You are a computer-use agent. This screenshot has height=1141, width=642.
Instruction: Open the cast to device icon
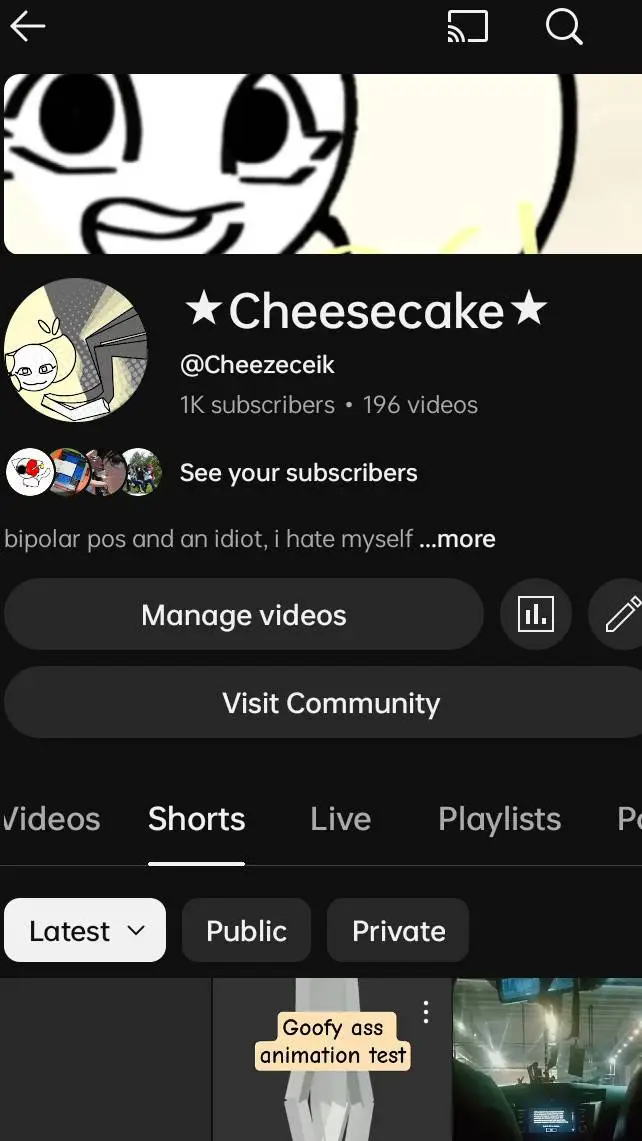point(467,27)
